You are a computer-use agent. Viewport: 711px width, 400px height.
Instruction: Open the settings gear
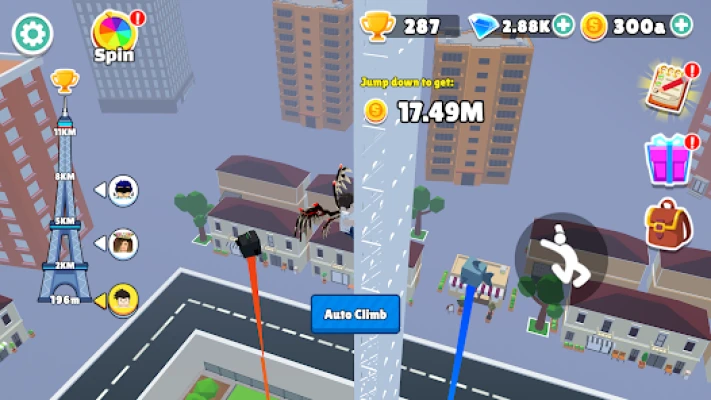[x=32, y=35]
